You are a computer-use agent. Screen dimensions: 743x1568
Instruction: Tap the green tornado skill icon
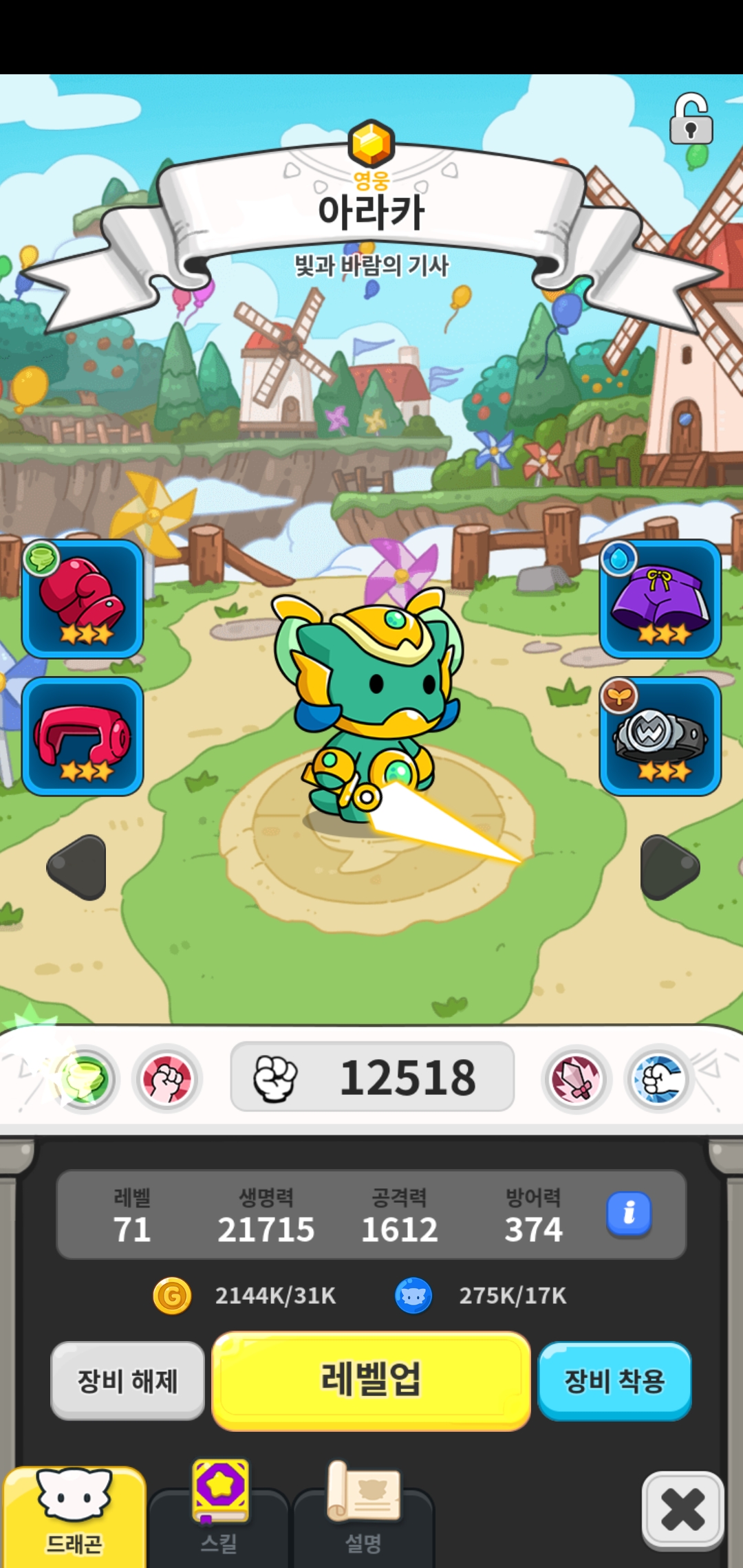coord(85,1078)
